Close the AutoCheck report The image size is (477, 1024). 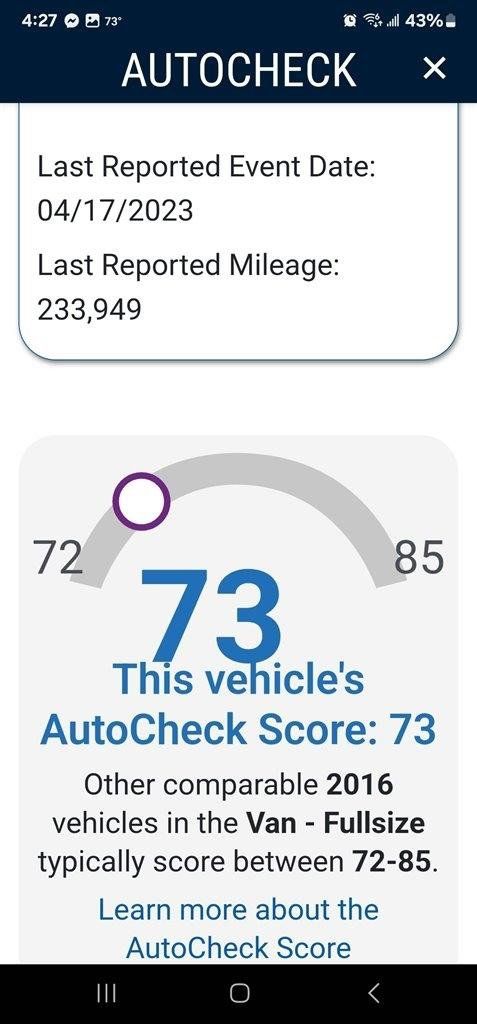tap(435, 68)
